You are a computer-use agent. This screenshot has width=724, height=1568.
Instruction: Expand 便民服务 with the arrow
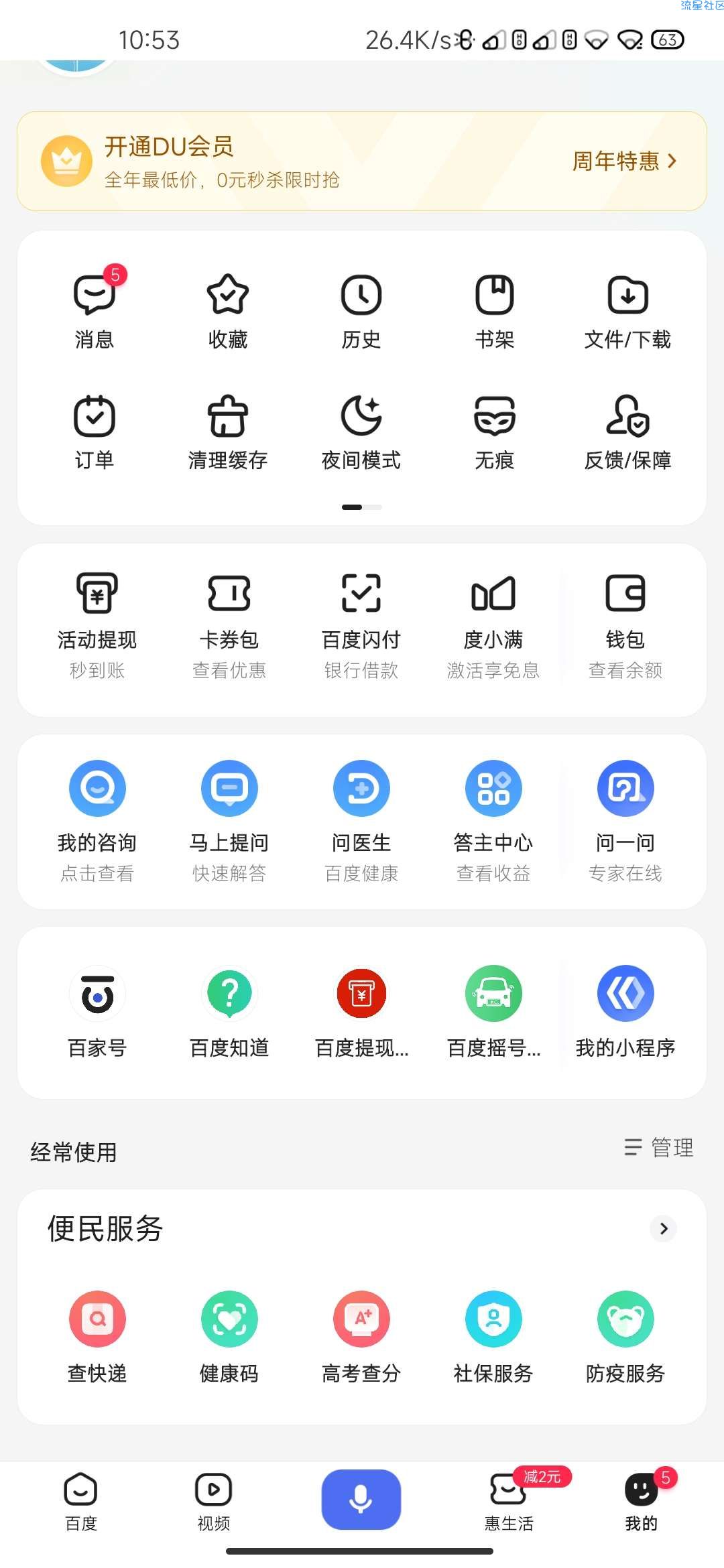coord(664,1228)
